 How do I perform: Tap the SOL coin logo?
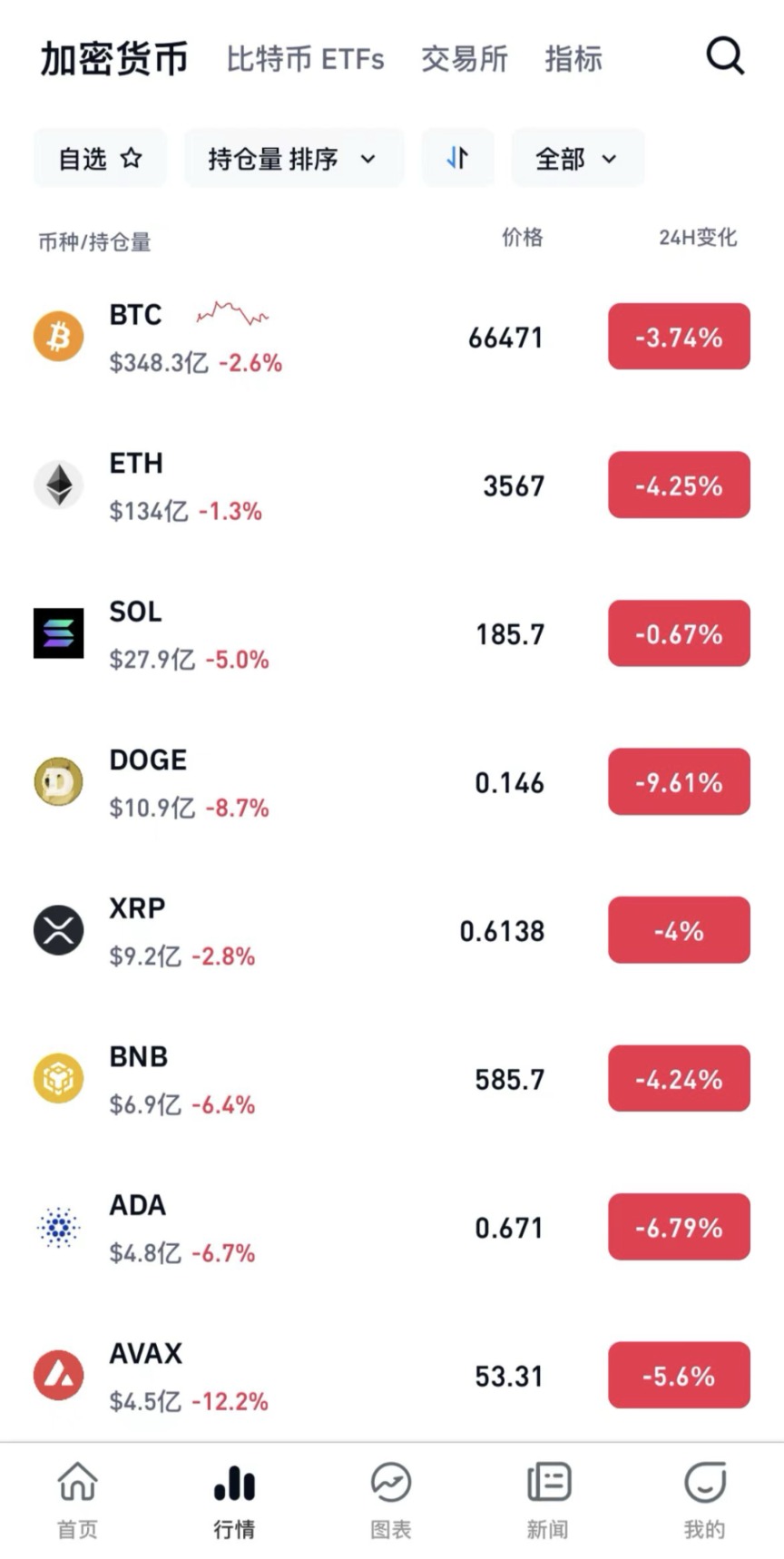tap(58, 633)
